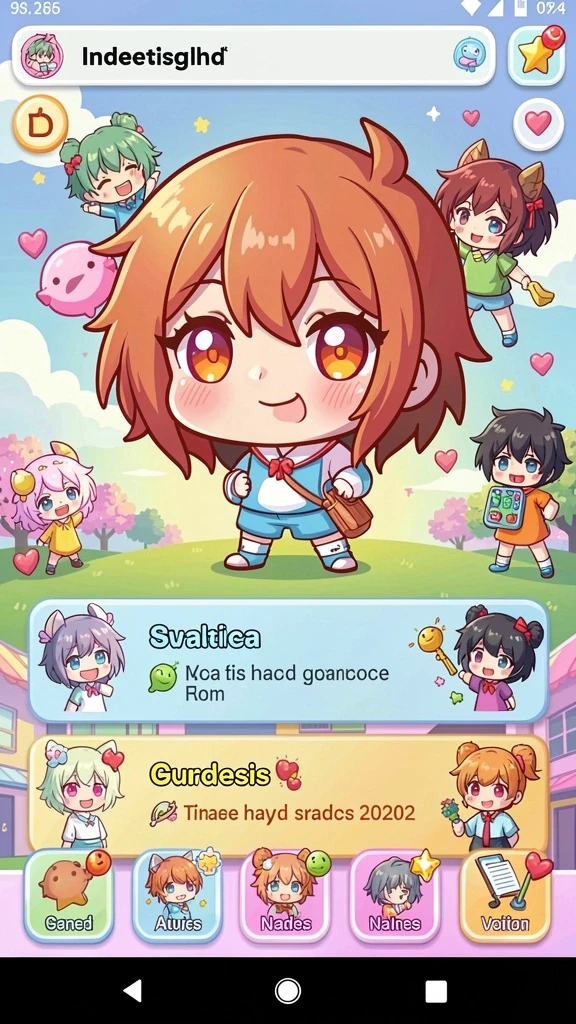Go to the Nalnes tab
Screen dimensions: 576x1024
tap(395, 895)
